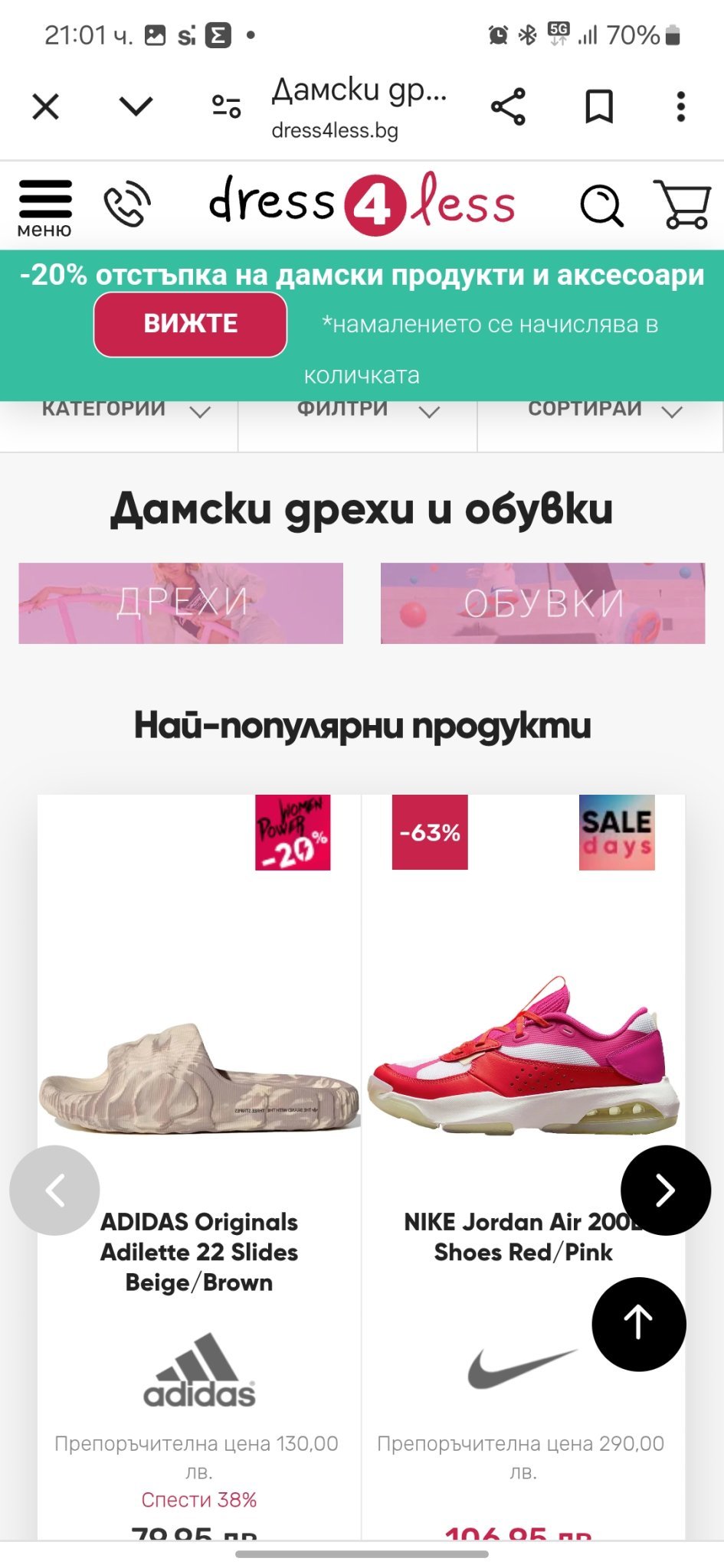Image resolution: width=724 pixels, height=1568 pixels.
Task: Share the dress4less page
Action: (x=508, y=106)
